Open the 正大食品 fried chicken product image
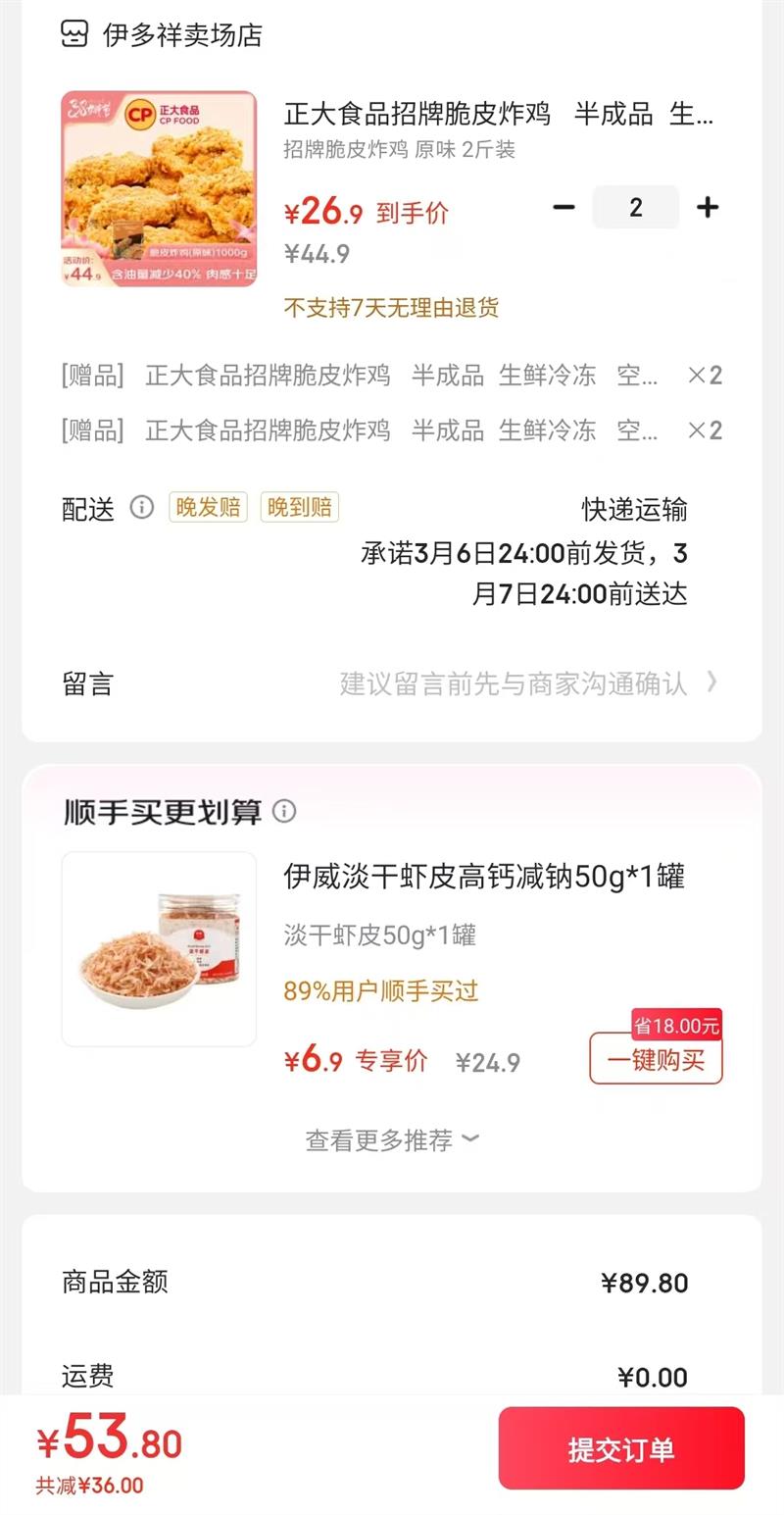The width and height of the screenshot is (784, 1515). pyautogui.click(x=159, y=189)
